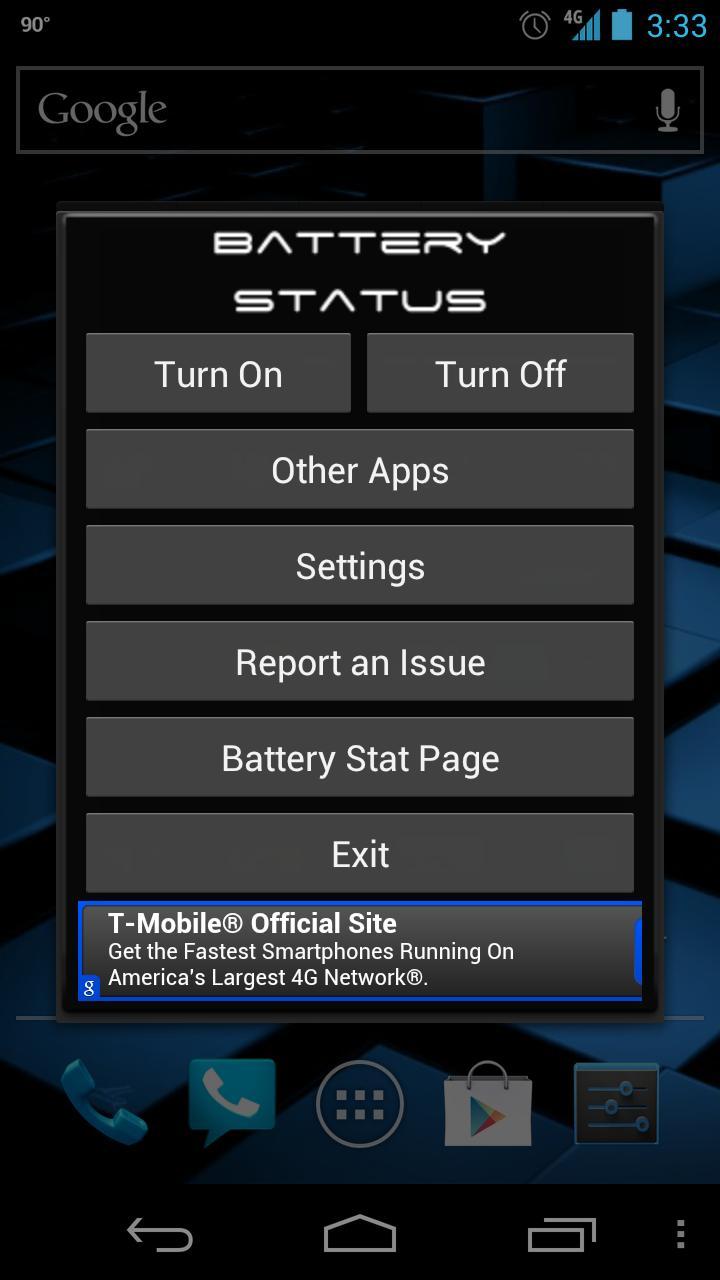Open Other Apps from Battery Status
The width and height of the screenshot is (720, 1280).
click(x=359, y=469)
